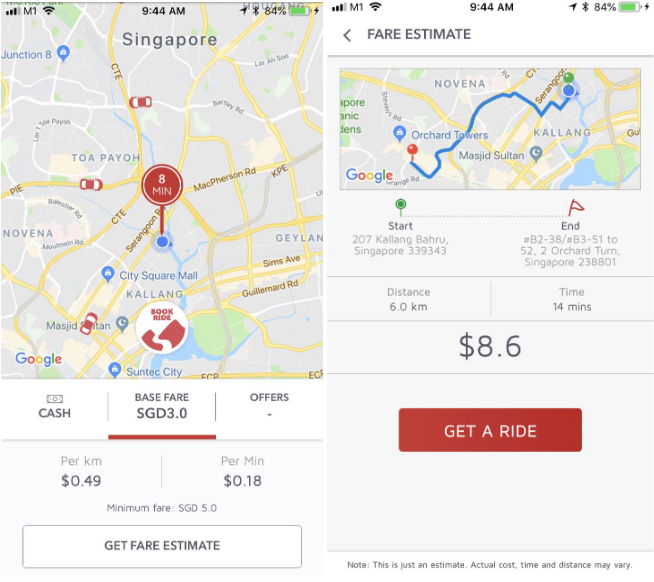Select the Cash payment tab
This screenshot has height=582, width=654.
[55, 406]
